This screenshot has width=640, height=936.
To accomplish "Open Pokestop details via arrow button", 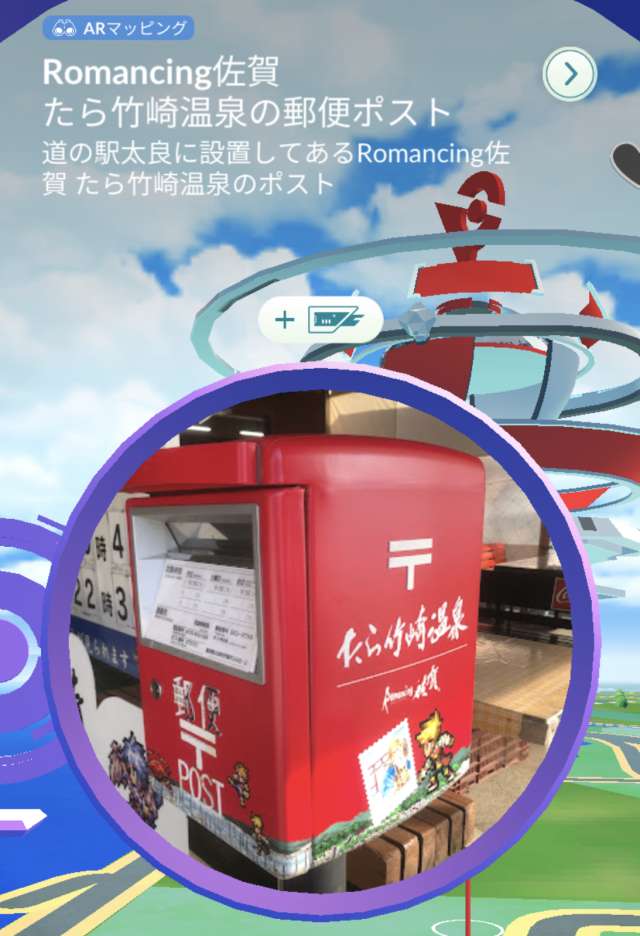I will (x=570, y=72).
